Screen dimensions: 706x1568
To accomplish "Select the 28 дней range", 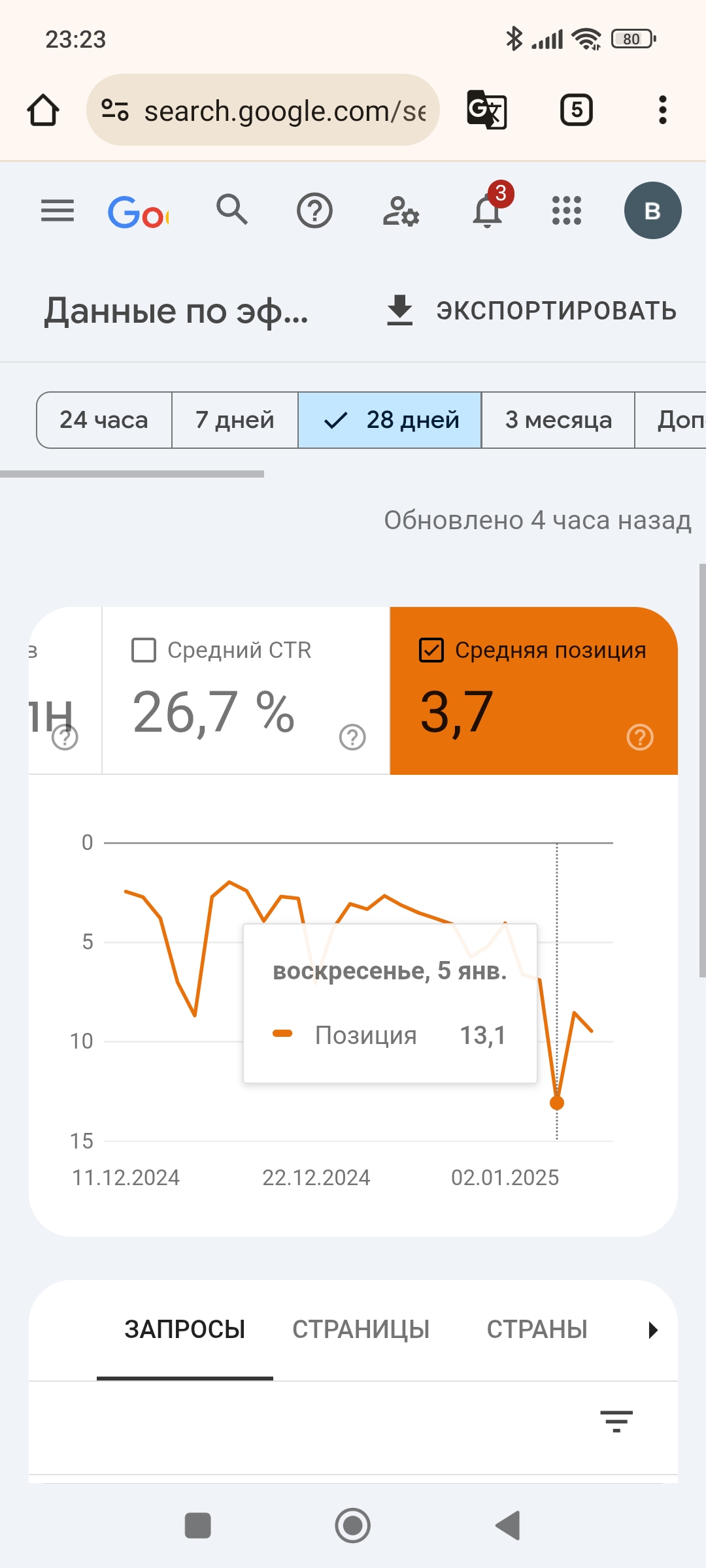I will [x=390, y=420].
